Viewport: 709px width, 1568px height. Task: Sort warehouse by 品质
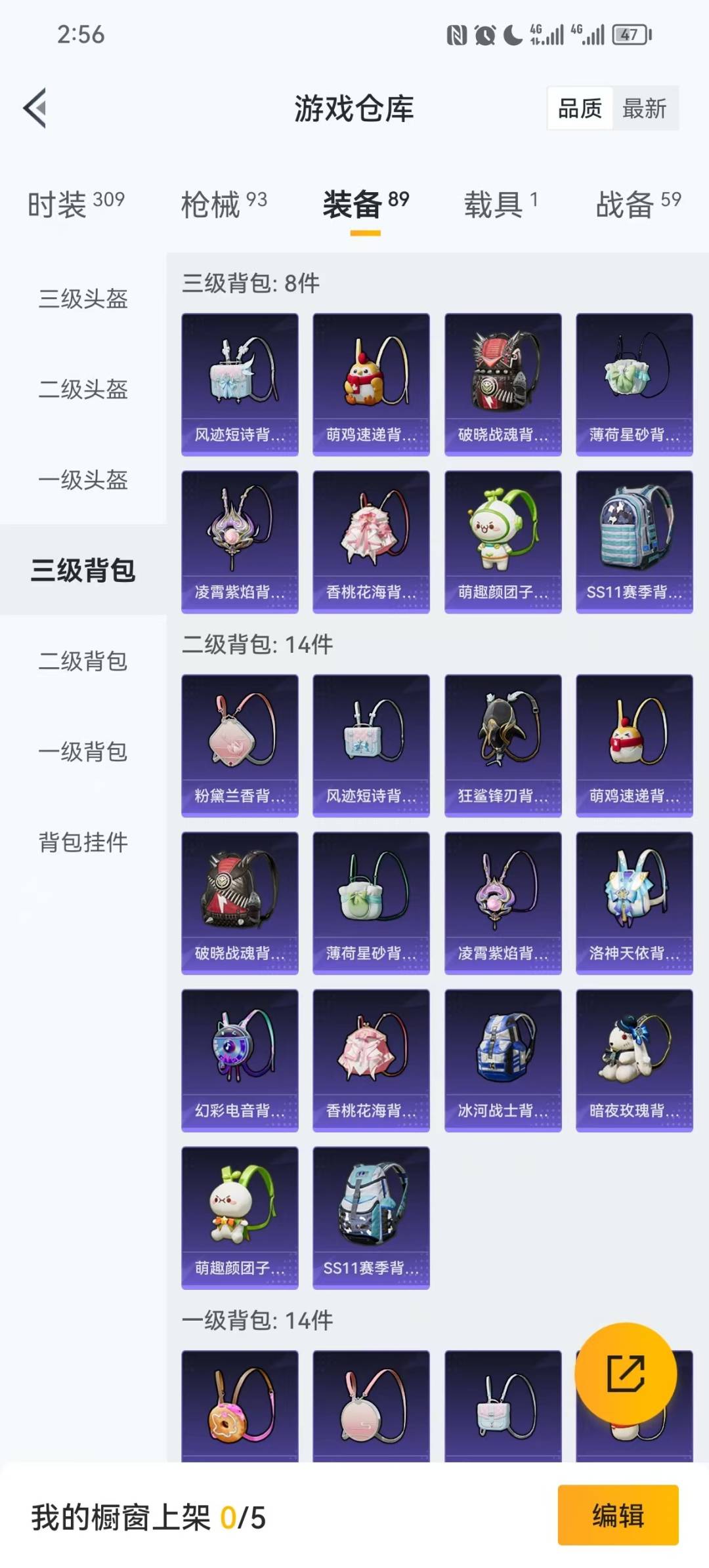[580, 108]
